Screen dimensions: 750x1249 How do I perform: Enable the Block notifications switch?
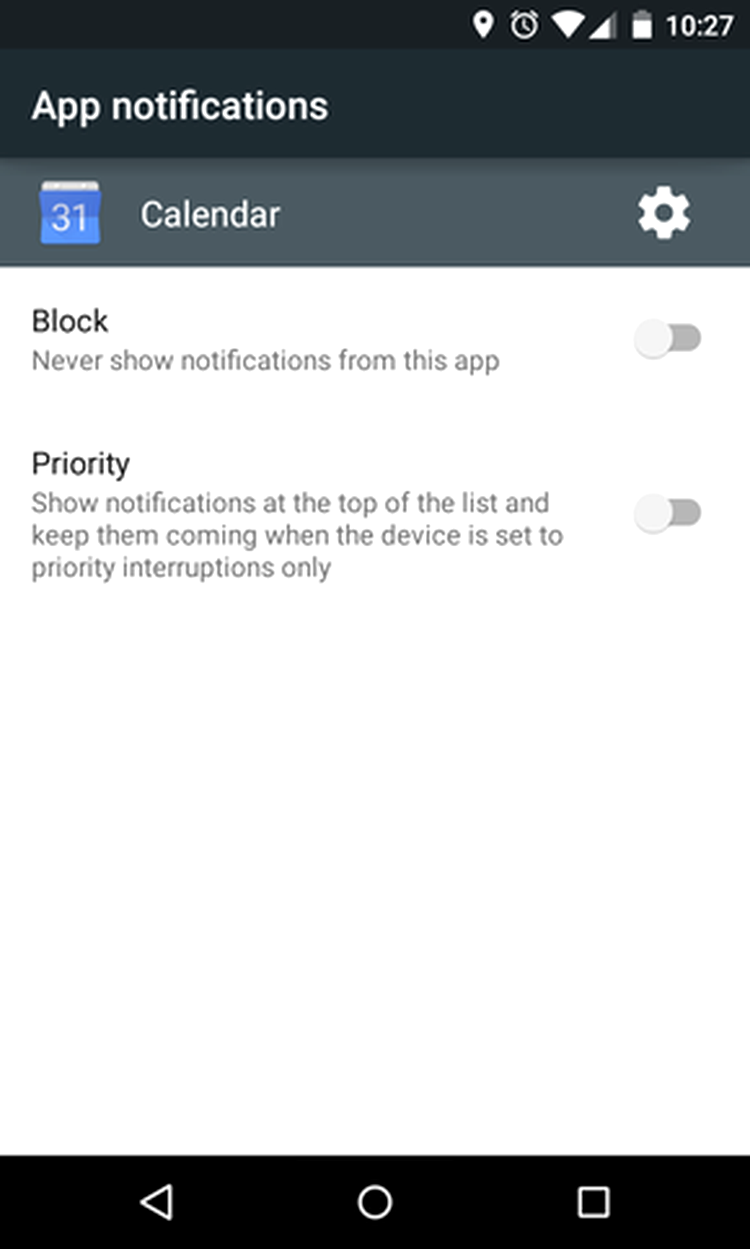[668, 340]
